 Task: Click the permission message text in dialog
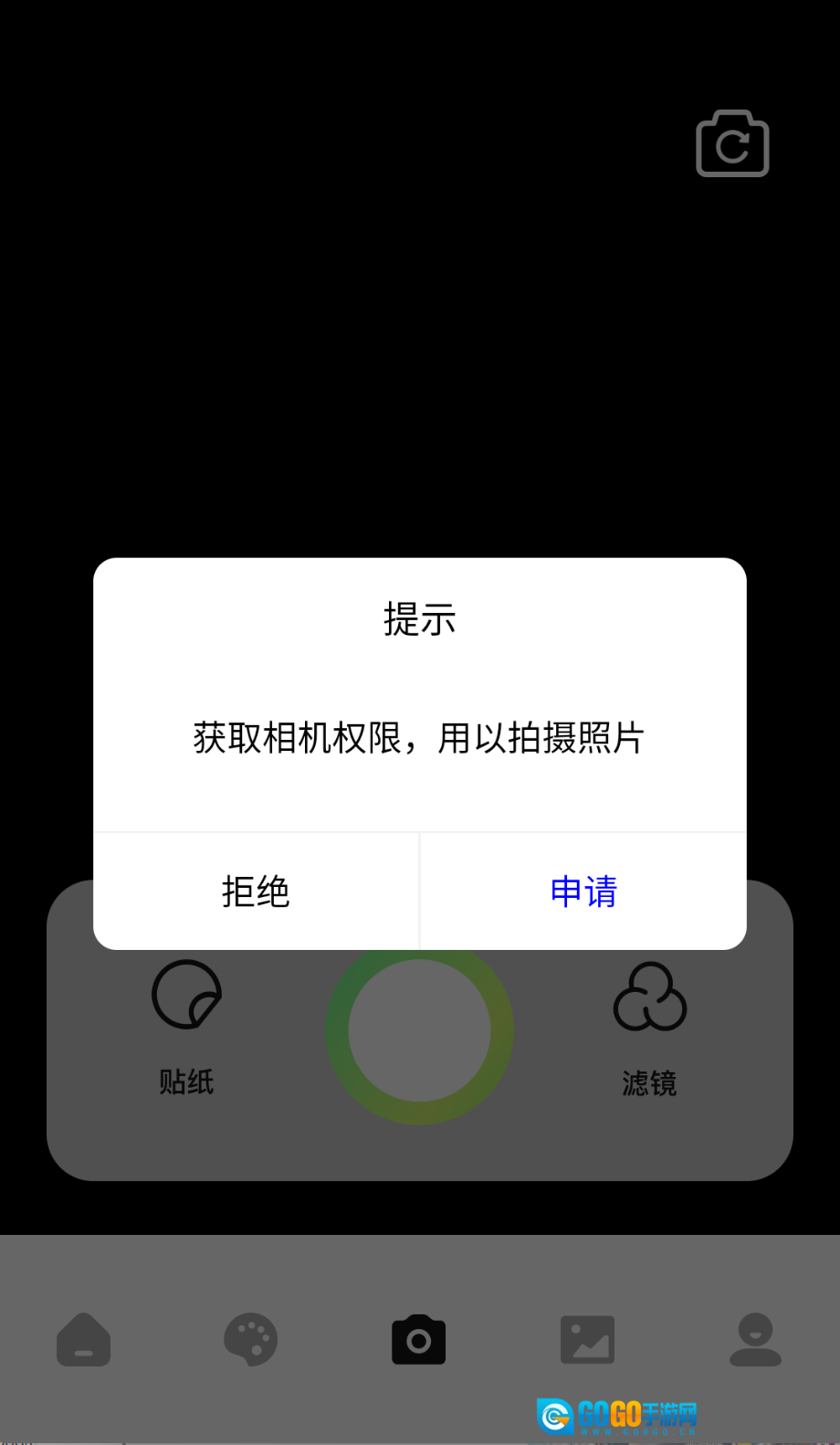coord(418,736)
